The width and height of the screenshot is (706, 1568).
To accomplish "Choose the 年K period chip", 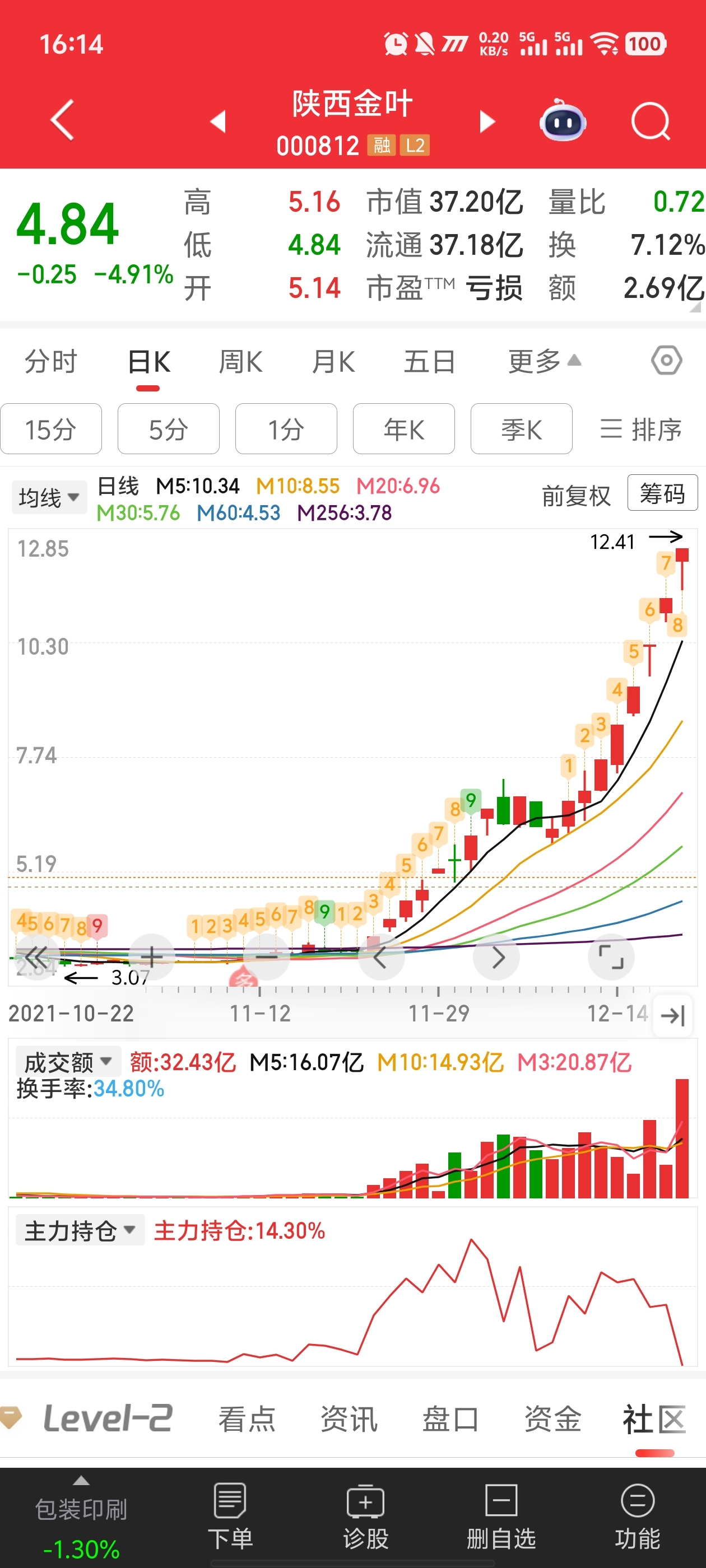I will 404,428.
